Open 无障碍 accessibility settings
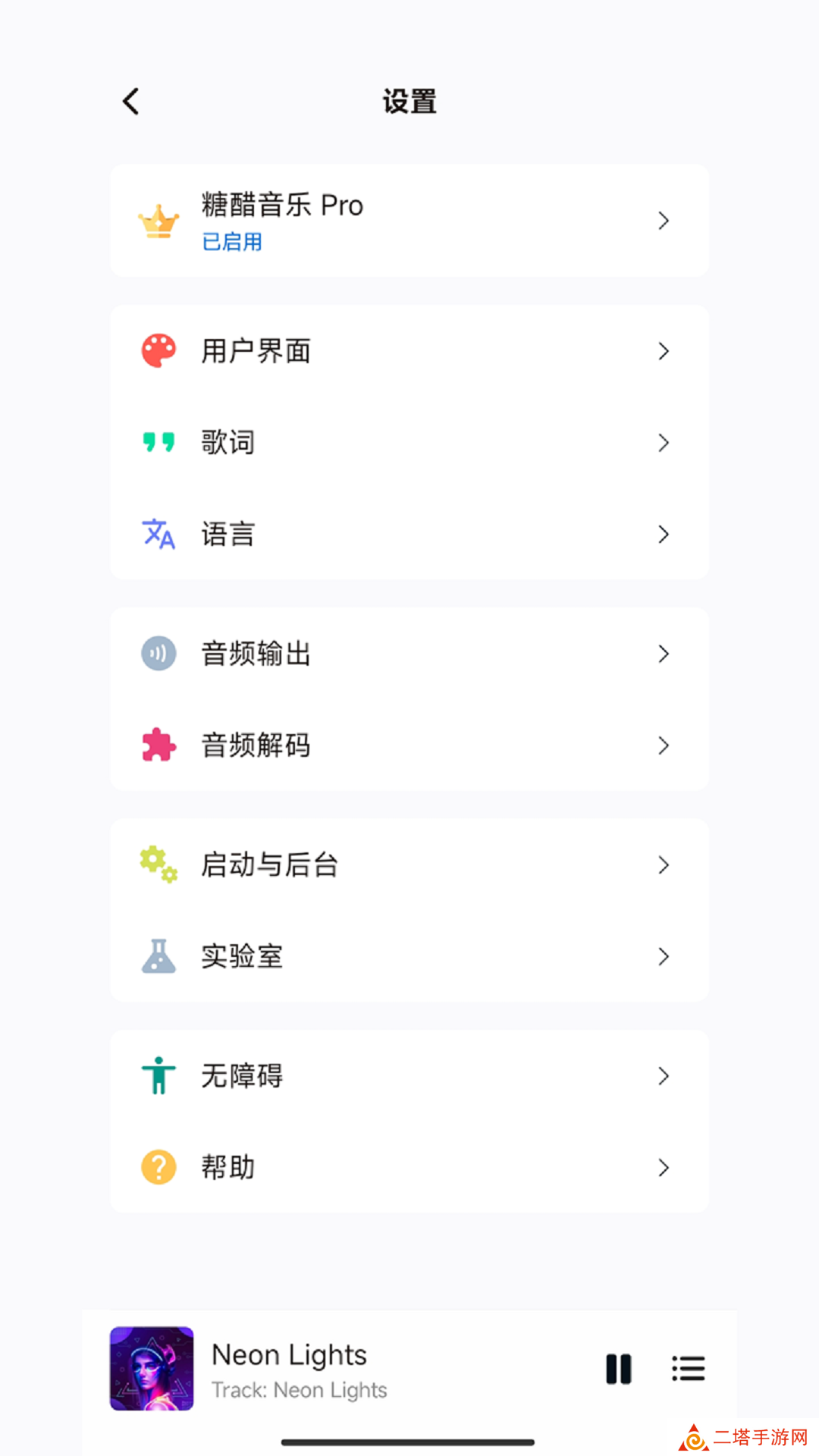The image size is (819, 1456). tap(409, 1076)
